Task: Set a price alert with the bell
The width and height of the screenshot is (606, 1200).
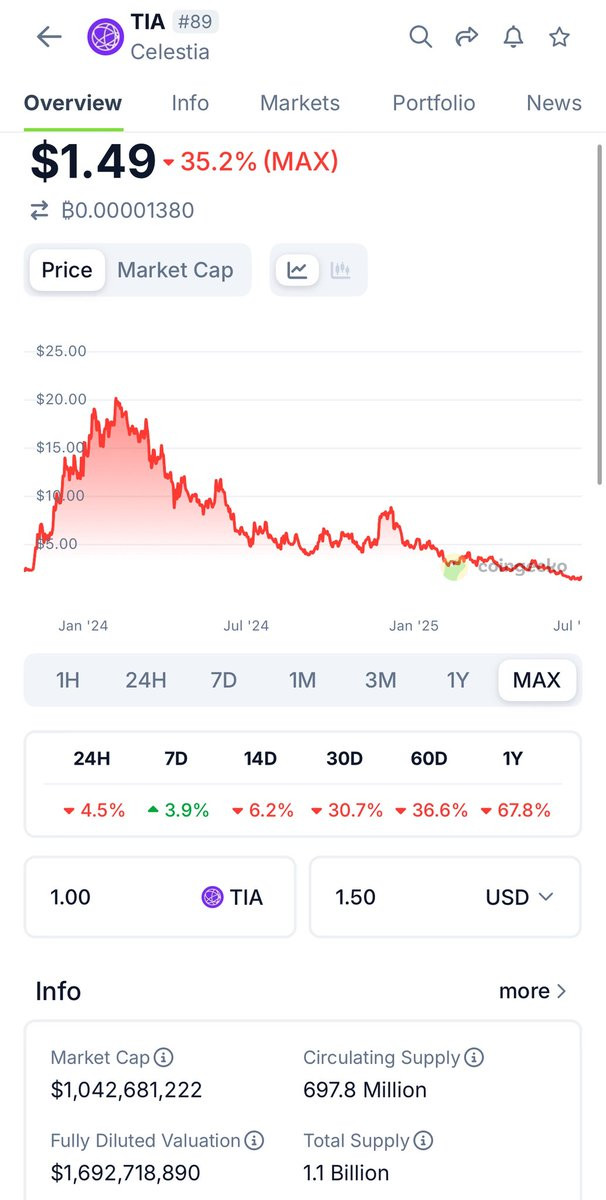Action: 513,37
